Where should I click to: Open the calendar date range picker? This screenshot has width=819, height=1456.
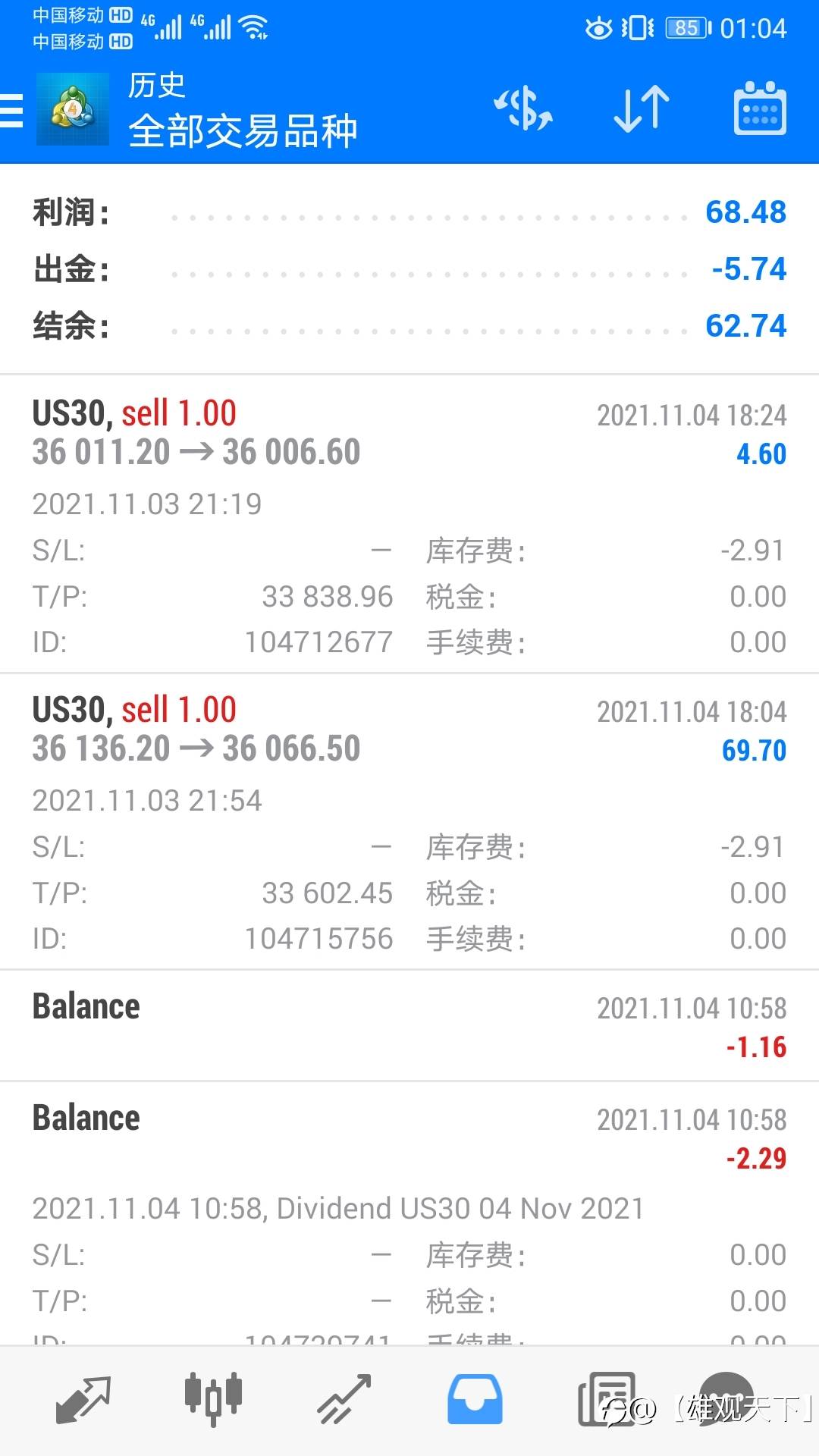point(760,109)
